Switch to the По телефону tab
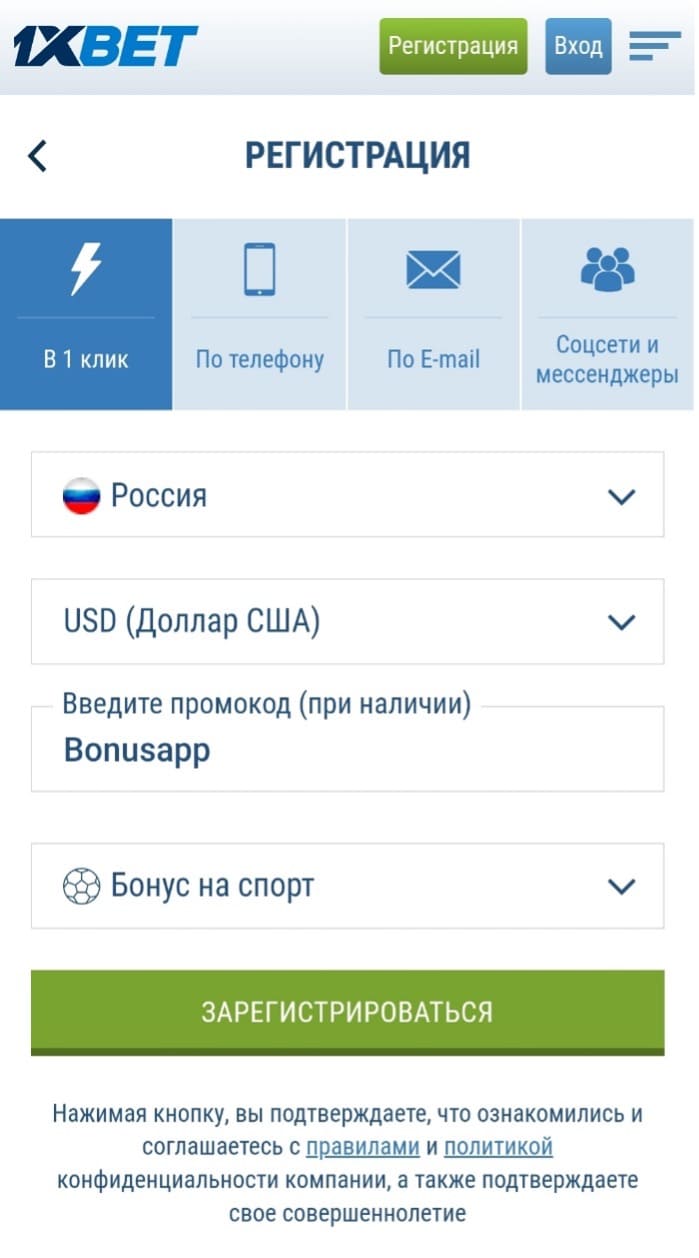This screenshot has width=699, height=1258. (260, 314)
